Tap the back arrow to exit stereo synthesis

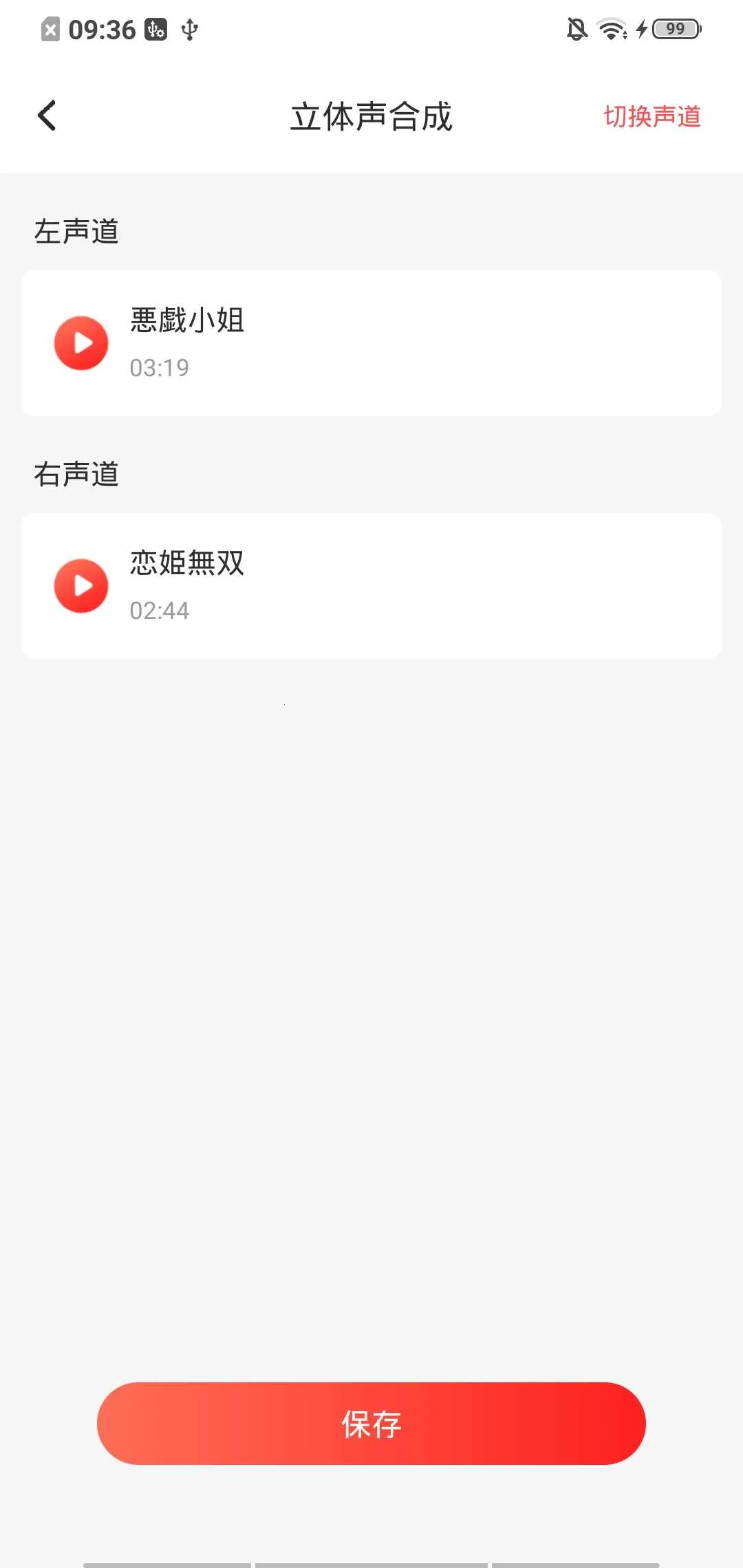coord(47,114)
